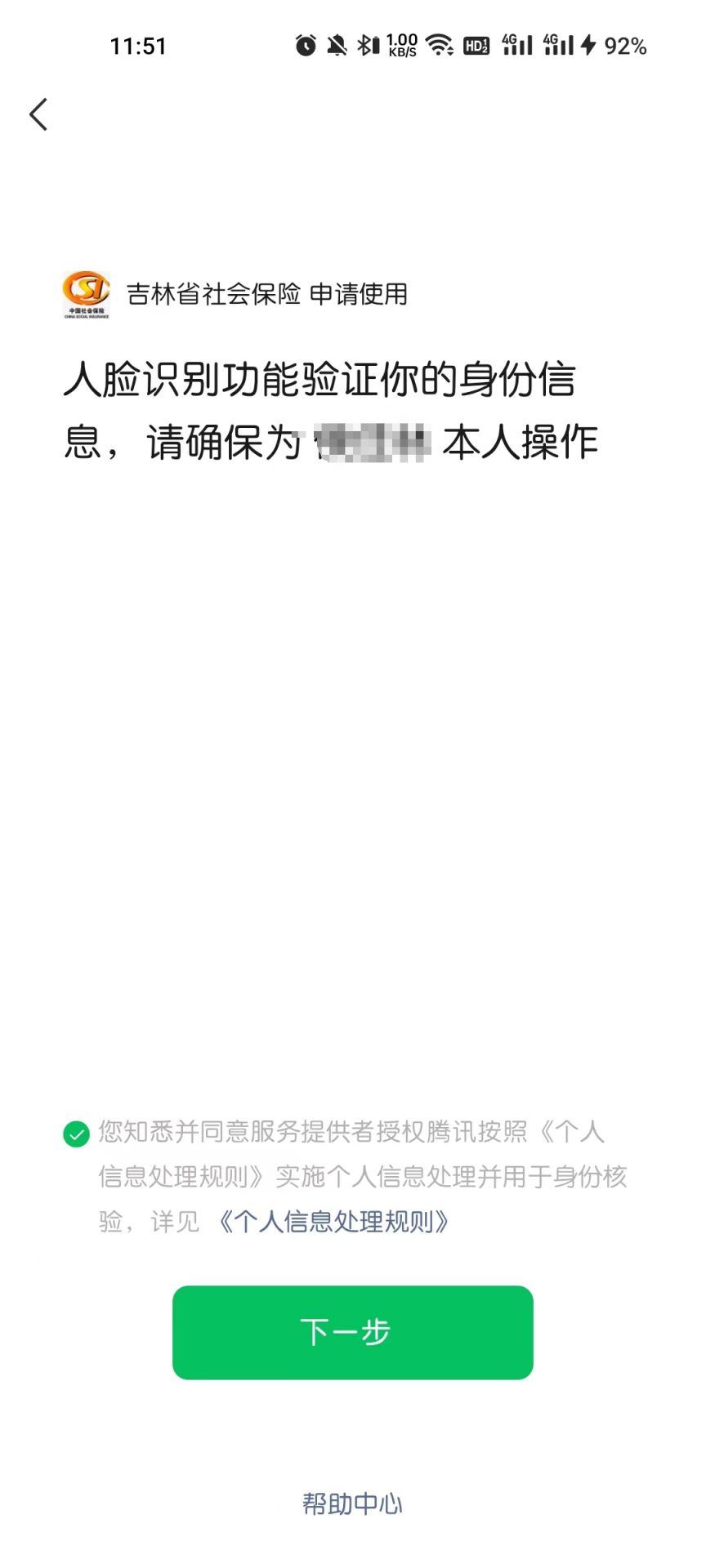
Task: Tap the green 下一步 button
Action: click(352, 1332)
